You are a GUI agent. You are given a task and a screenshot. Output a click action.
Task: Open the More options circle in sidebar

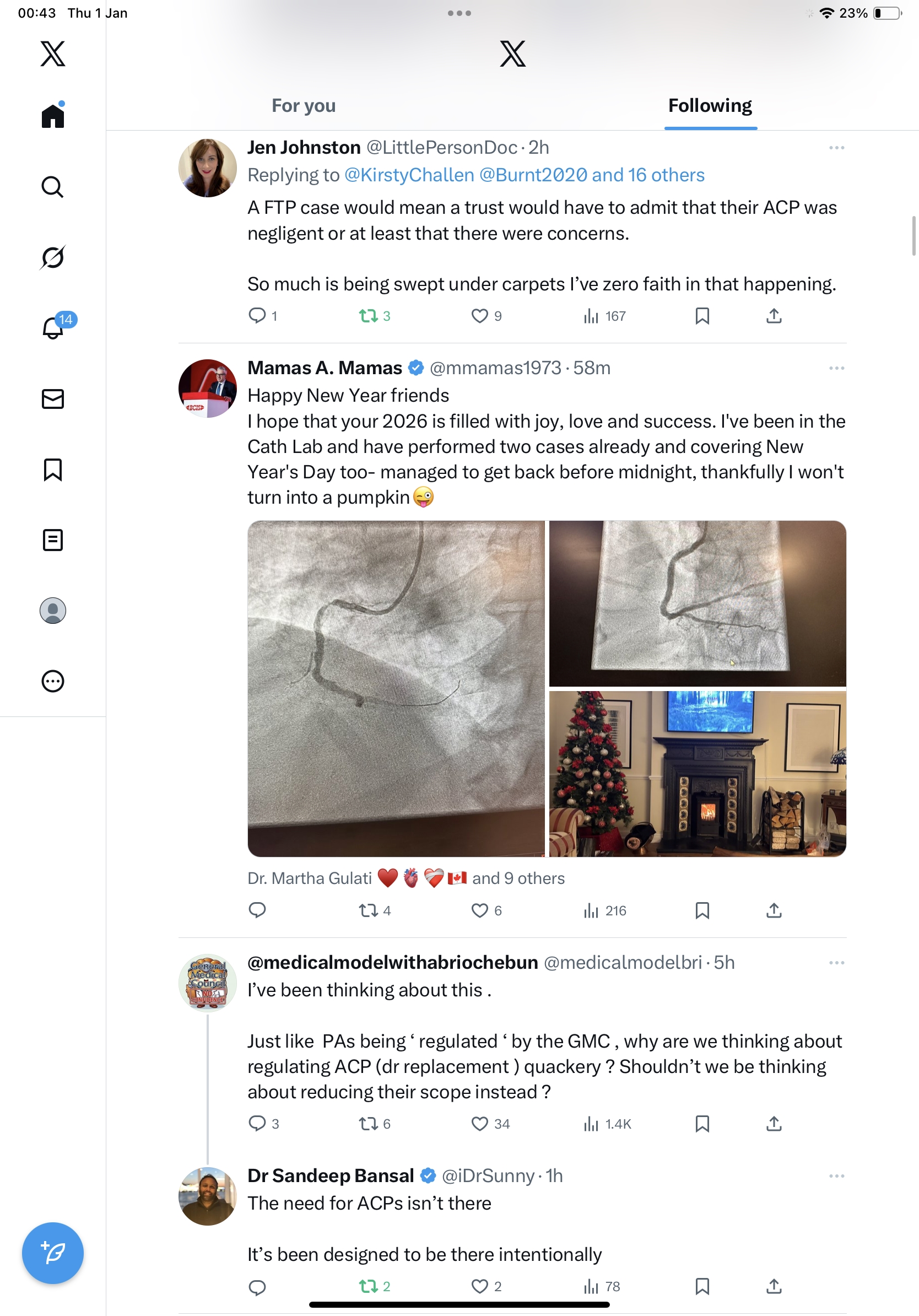(x=53, y=681)
